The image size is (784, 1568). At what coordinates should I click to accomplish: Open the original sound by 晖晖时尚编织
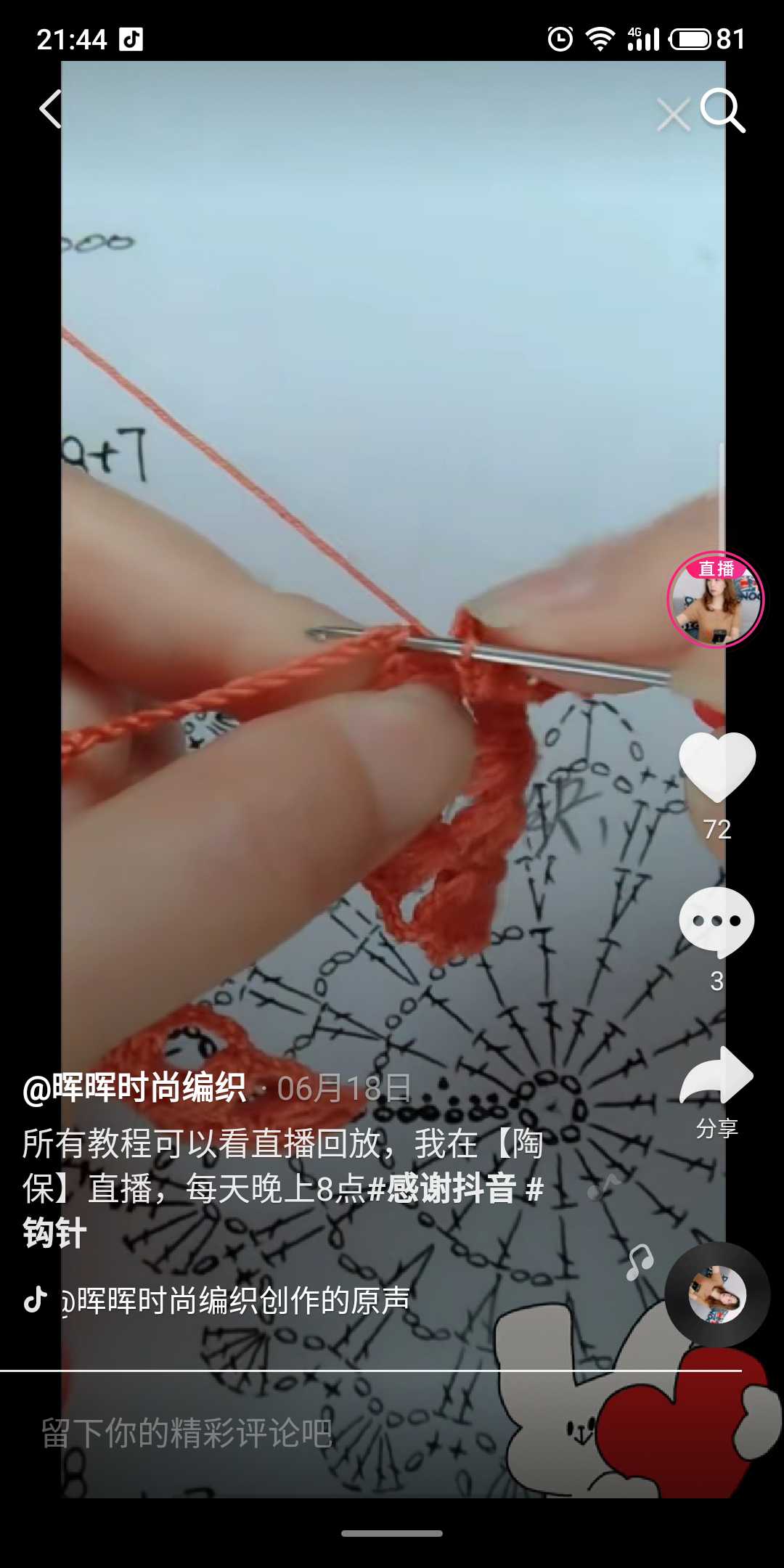point(232,1300)
